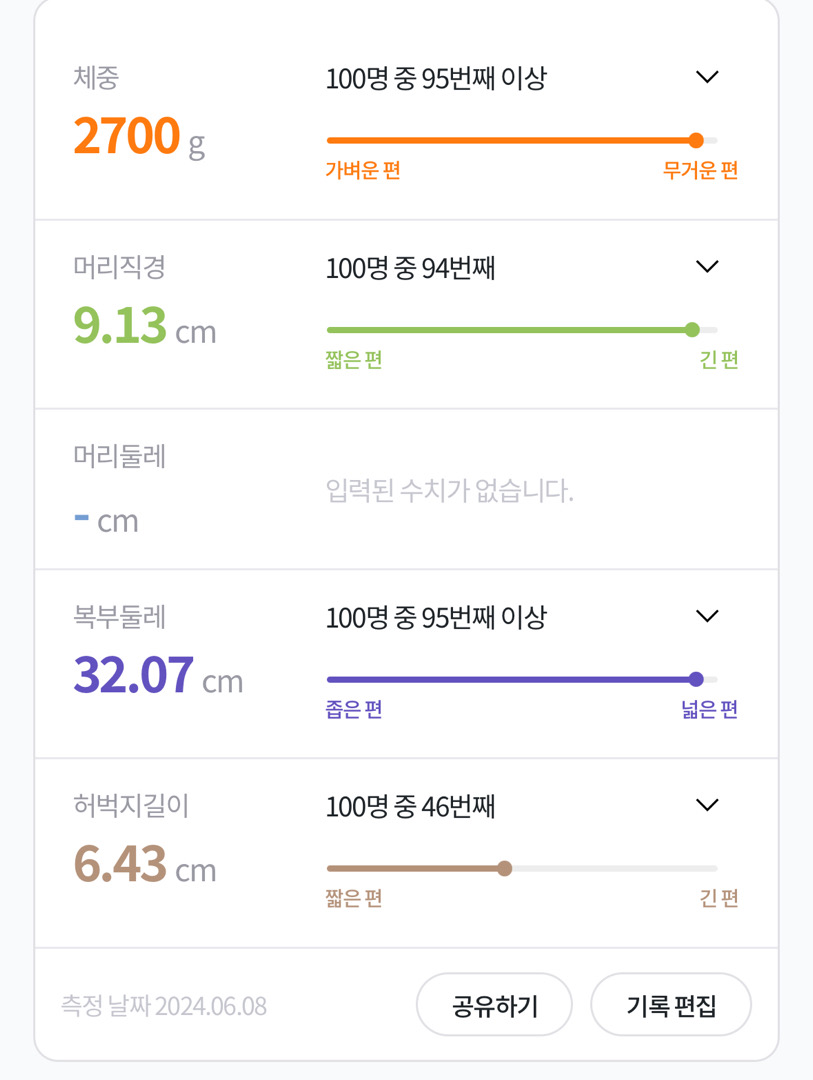Select the green head diameter slider handle

pos(694,328)
